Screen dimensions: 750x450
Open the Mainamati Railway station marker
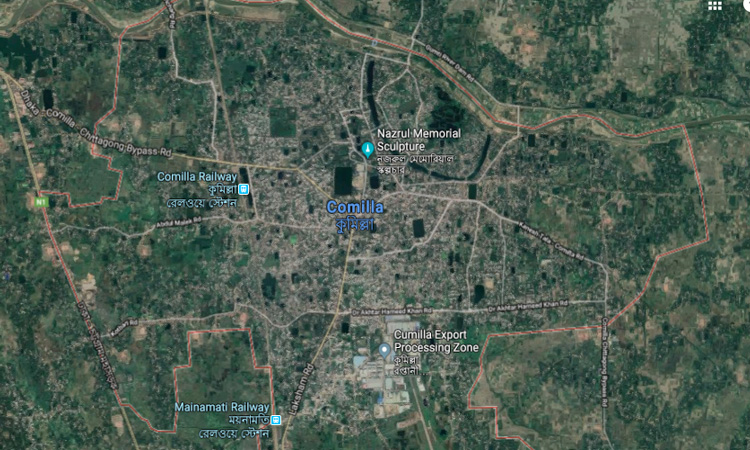click(x=277, y=420)
